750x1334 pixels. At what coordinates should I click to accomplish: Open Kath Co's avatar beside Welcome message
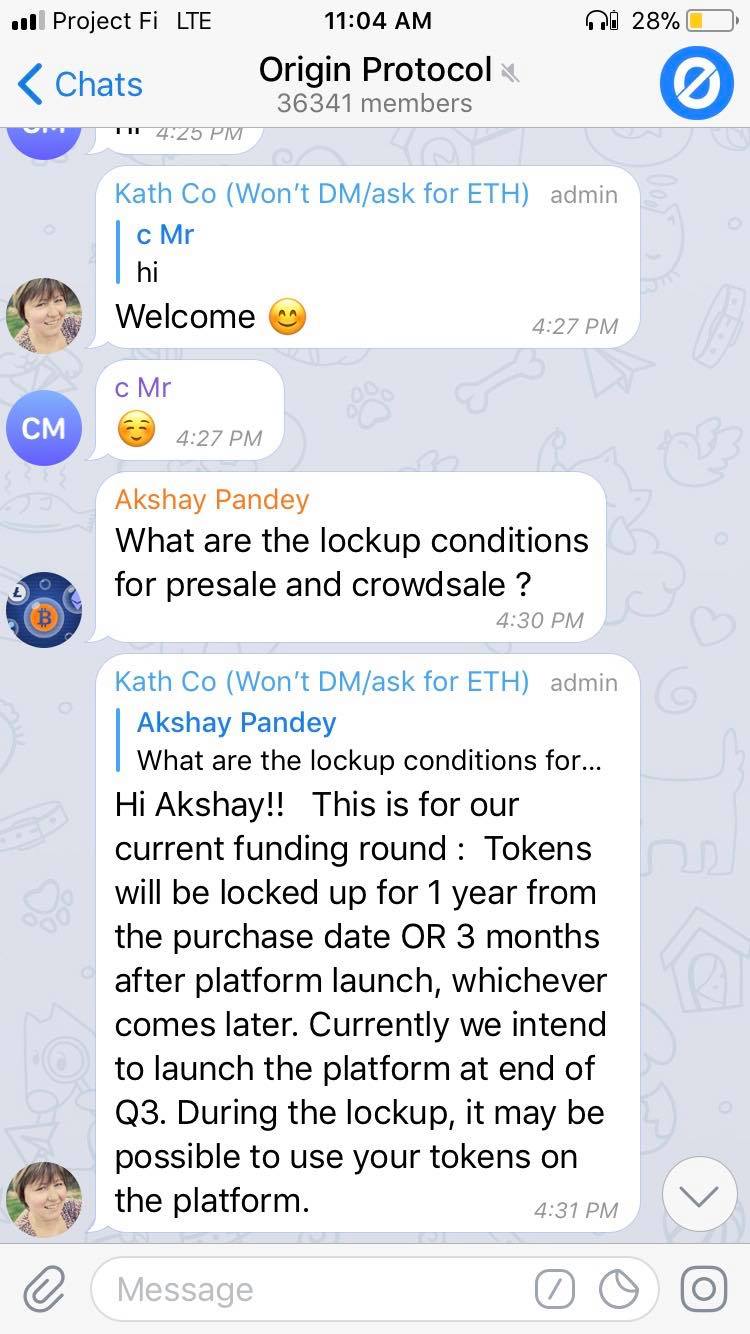(x=43, y=315)
